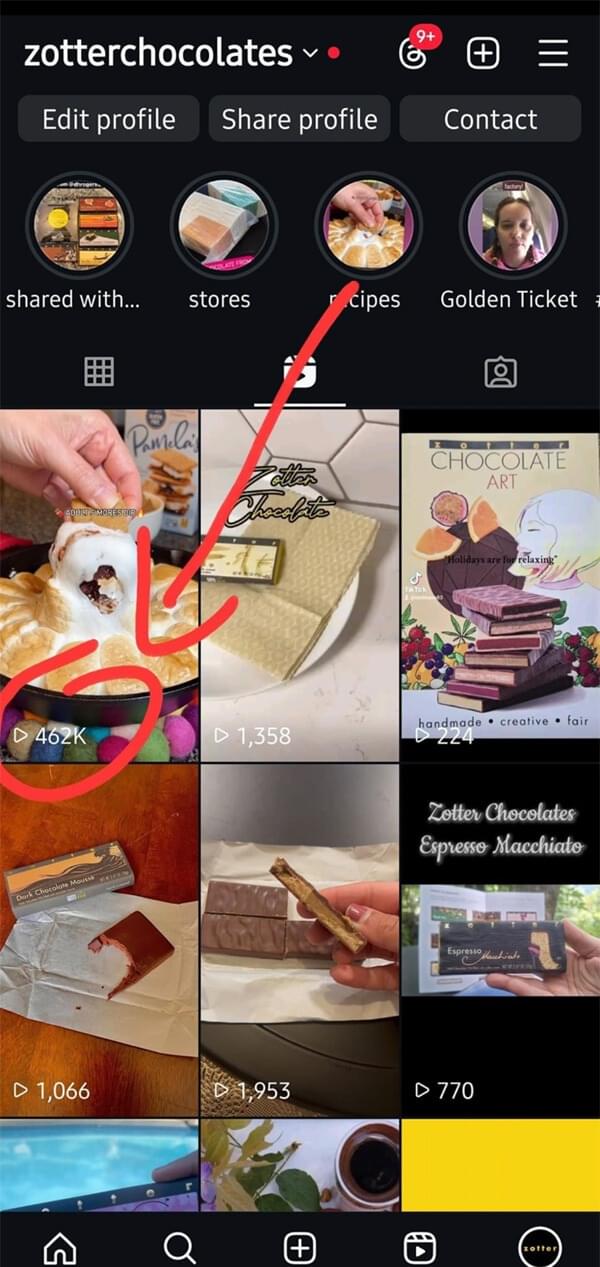Go to the Home feed tab
Image resolution: width=600 pixels, height=1267 pixels.
pyautogui.click(x=60, y=1247)
